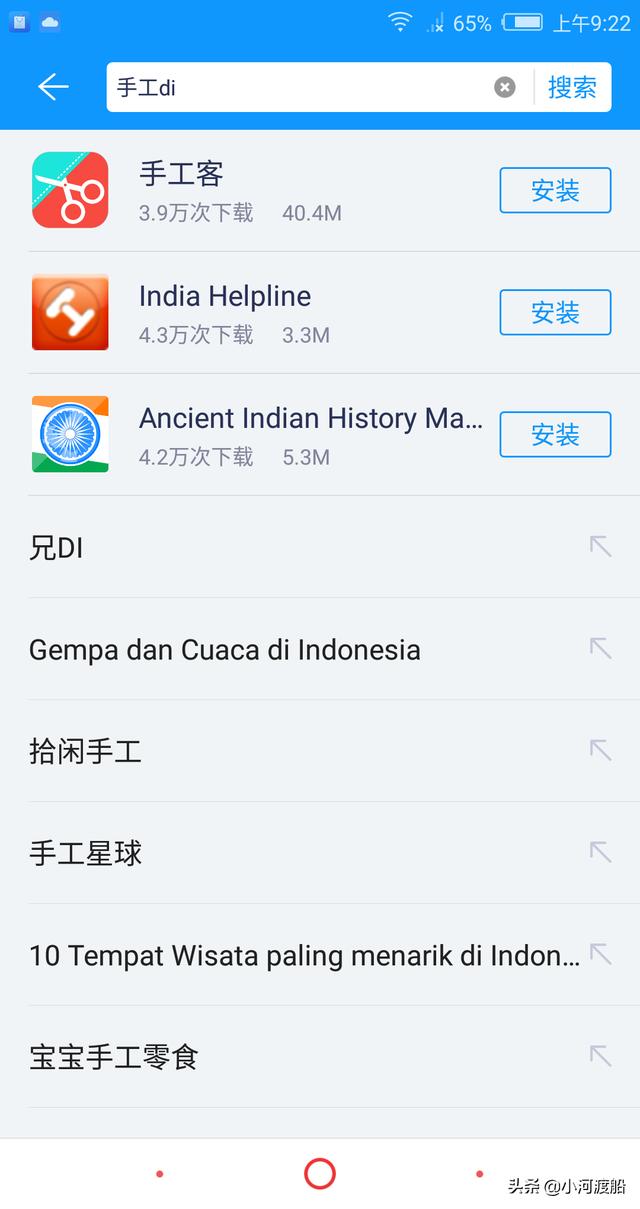Install Ancient Indian History app
Screen dimensions: 640x1209
pyautogui.click(x=555, y=435)
